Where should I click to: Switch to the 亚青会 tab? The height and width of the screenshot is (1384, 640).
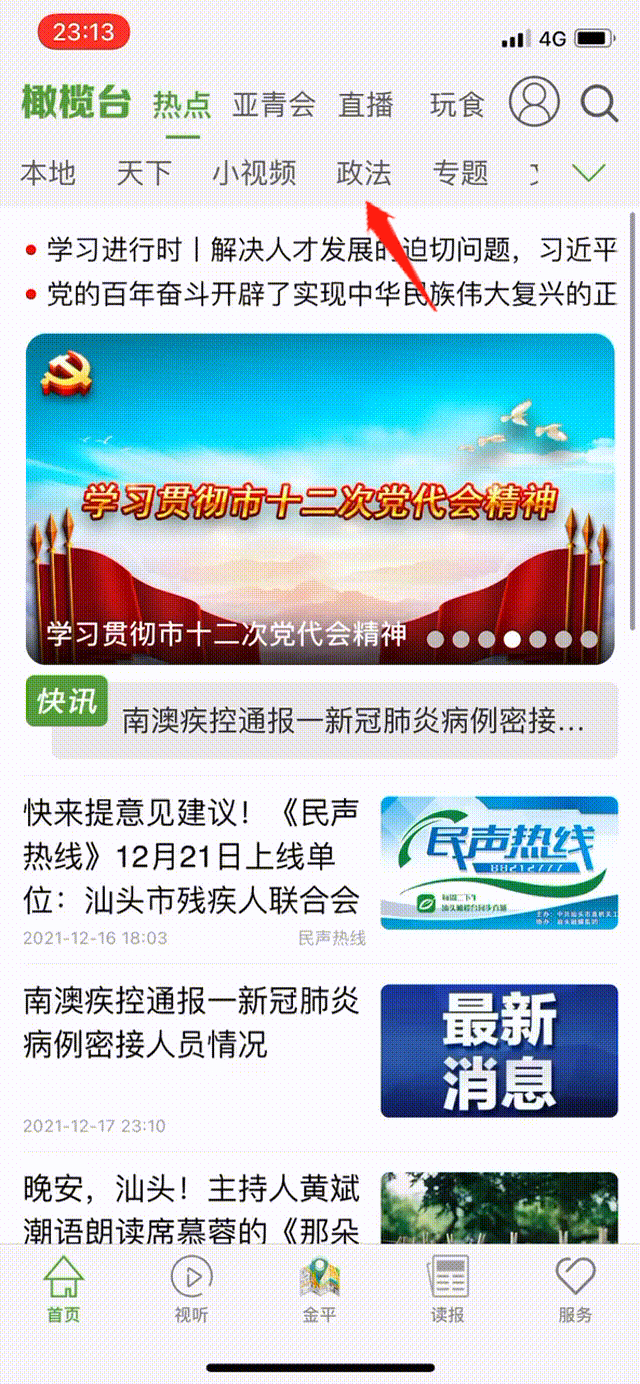273,104
